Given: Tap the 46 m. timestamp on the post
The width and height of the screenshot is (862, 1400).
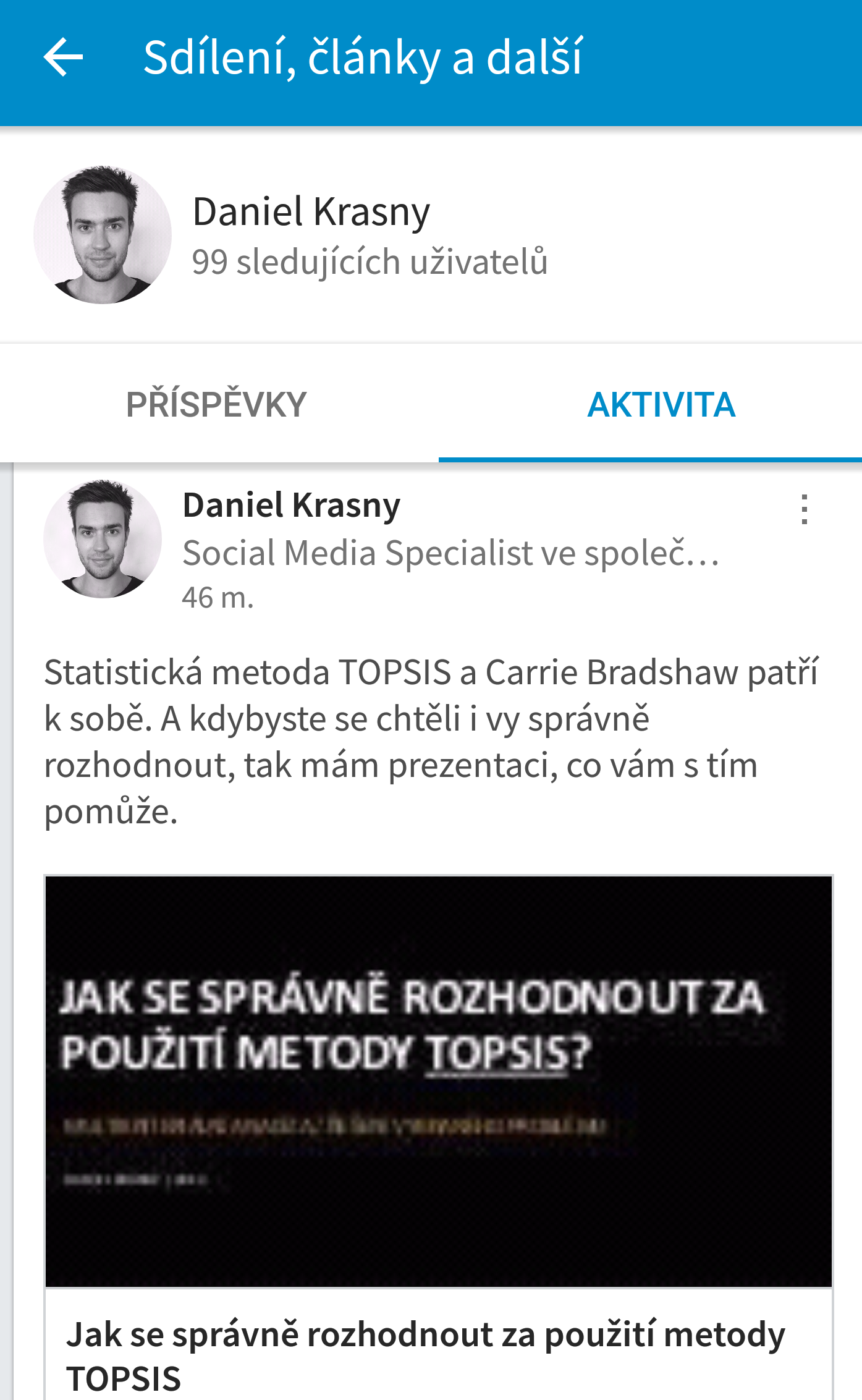Looking at the screenshot, I should (x=219, y=598).
